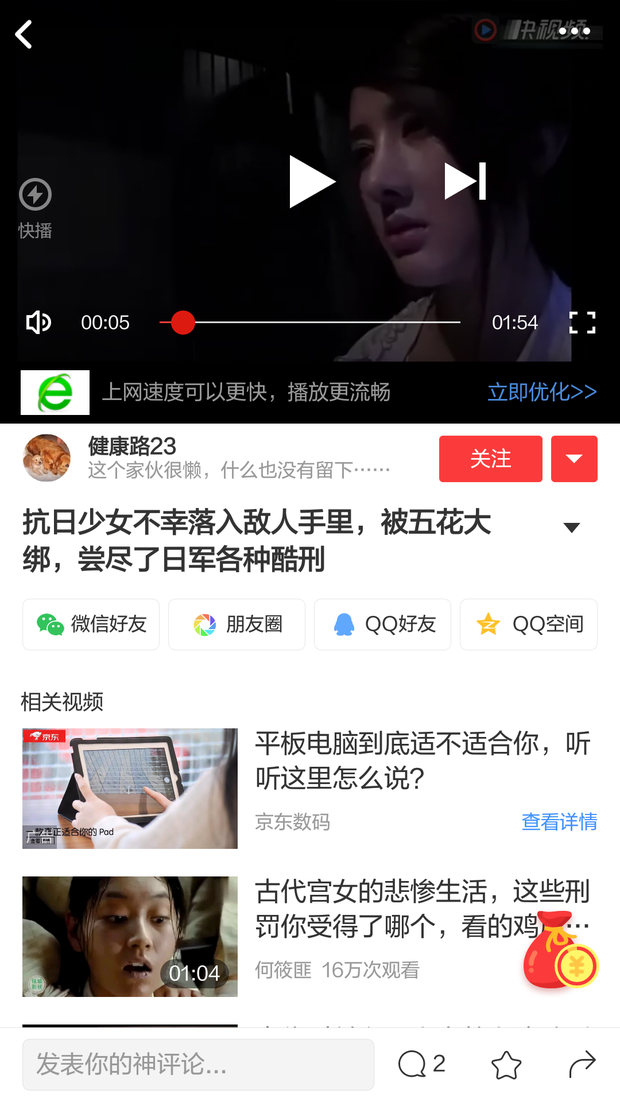Go back using the top-left arrow
This screenshot has width=620, height=1102.
(x=24, y=34)
